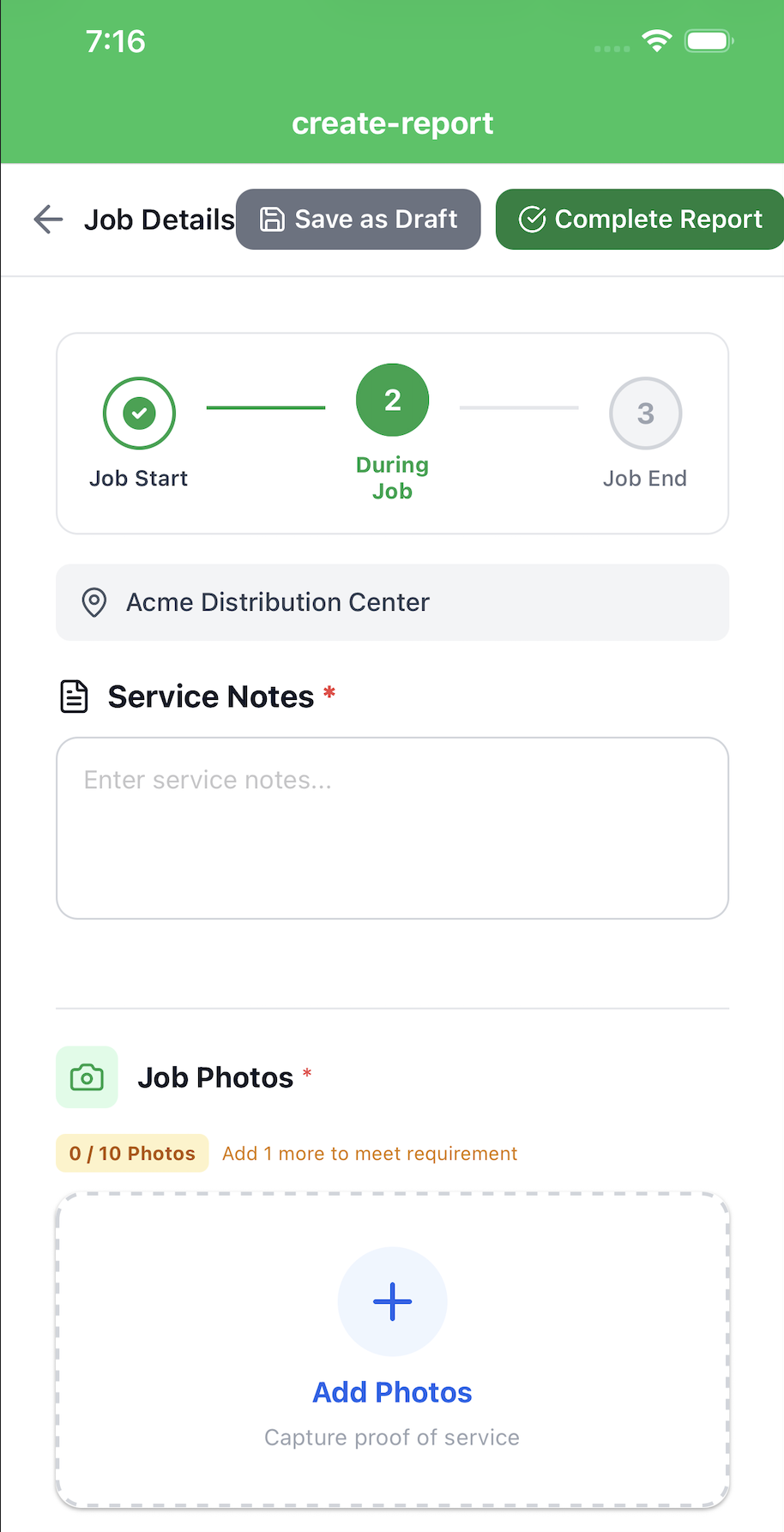784x1532 pixels.
Task: Tap the Wi-Fi icon in the status bar
Action: (x=657, y=39)
